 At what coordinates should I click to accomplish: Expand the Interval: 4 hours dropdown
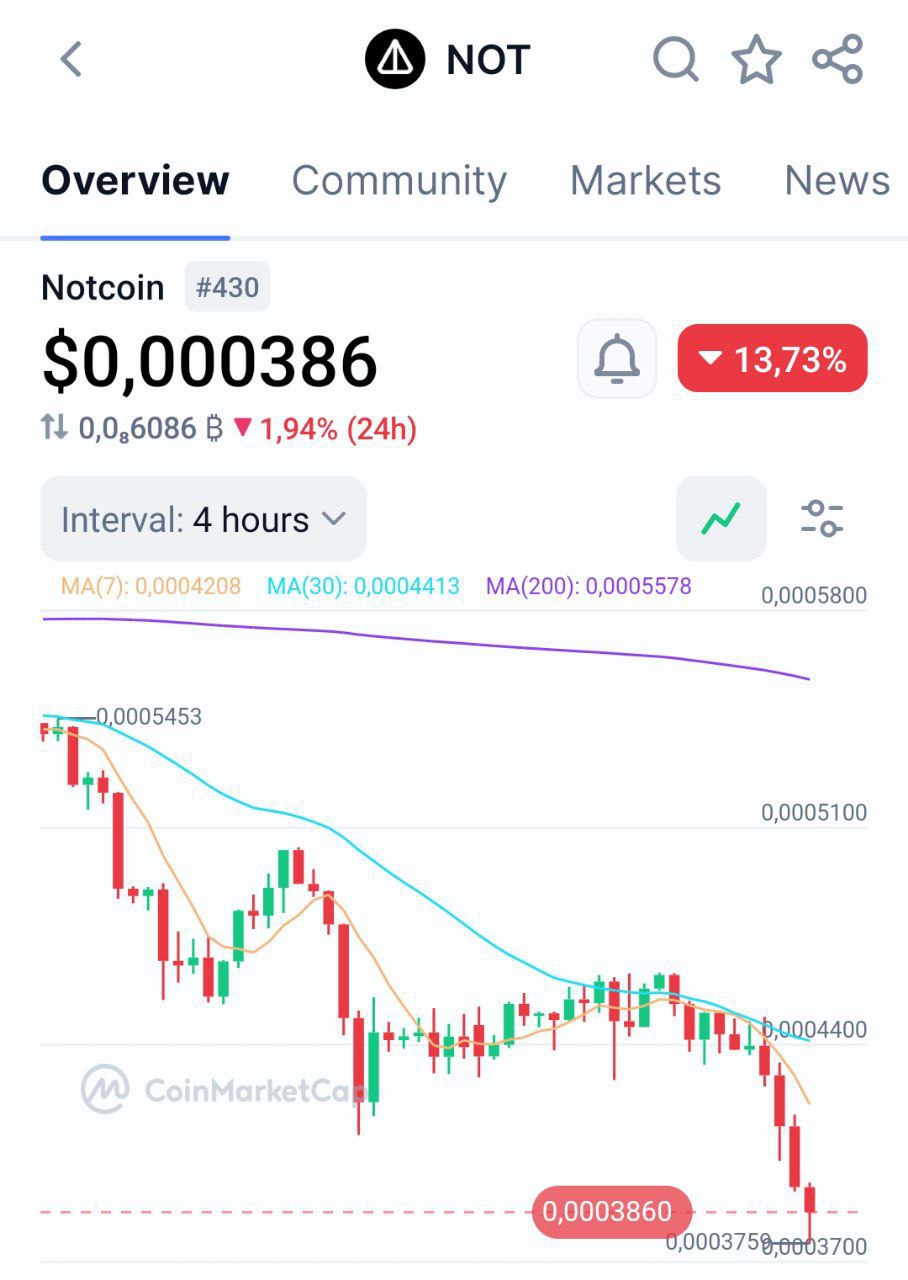[x=203, y=519]
